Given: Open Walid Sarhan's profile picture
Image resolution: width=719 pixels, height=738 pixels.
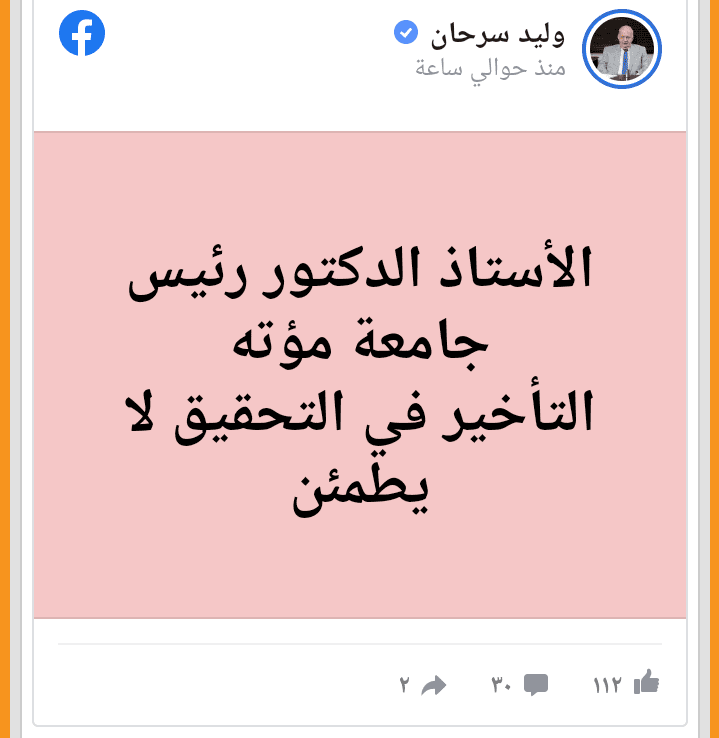Looking at the screenshot, I should (625, 50).
